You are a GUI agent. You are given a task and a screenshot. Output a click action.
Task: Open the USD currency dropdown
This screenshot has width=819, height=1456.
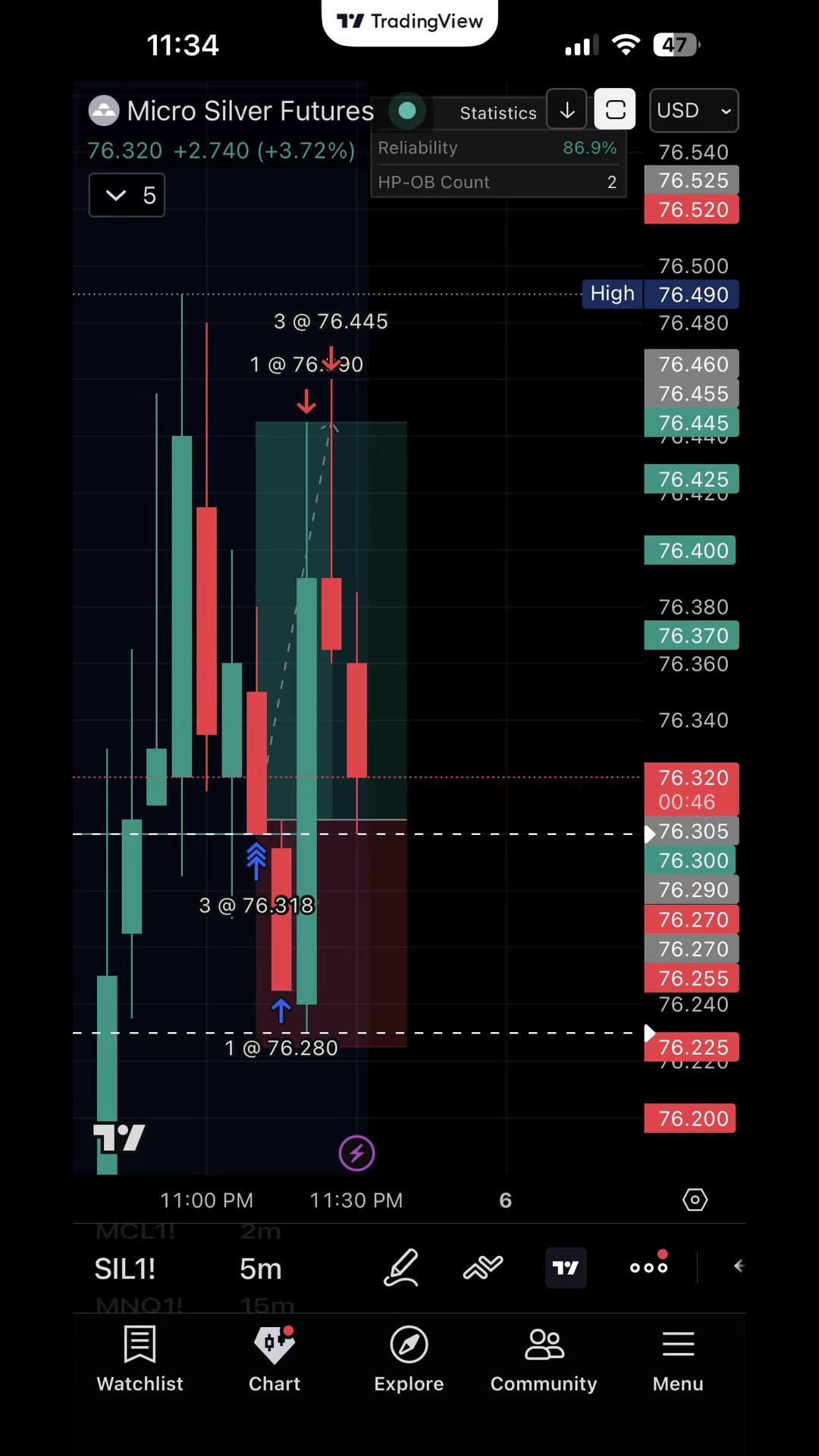coord(694,111)
